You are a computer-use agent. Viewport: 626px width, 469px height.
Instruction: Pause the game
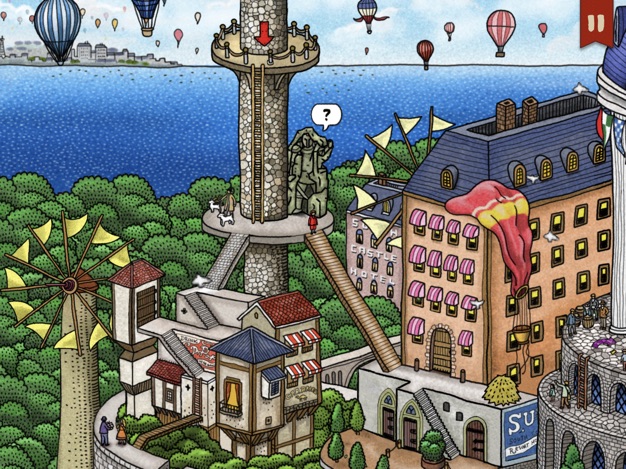coord(597,22)
